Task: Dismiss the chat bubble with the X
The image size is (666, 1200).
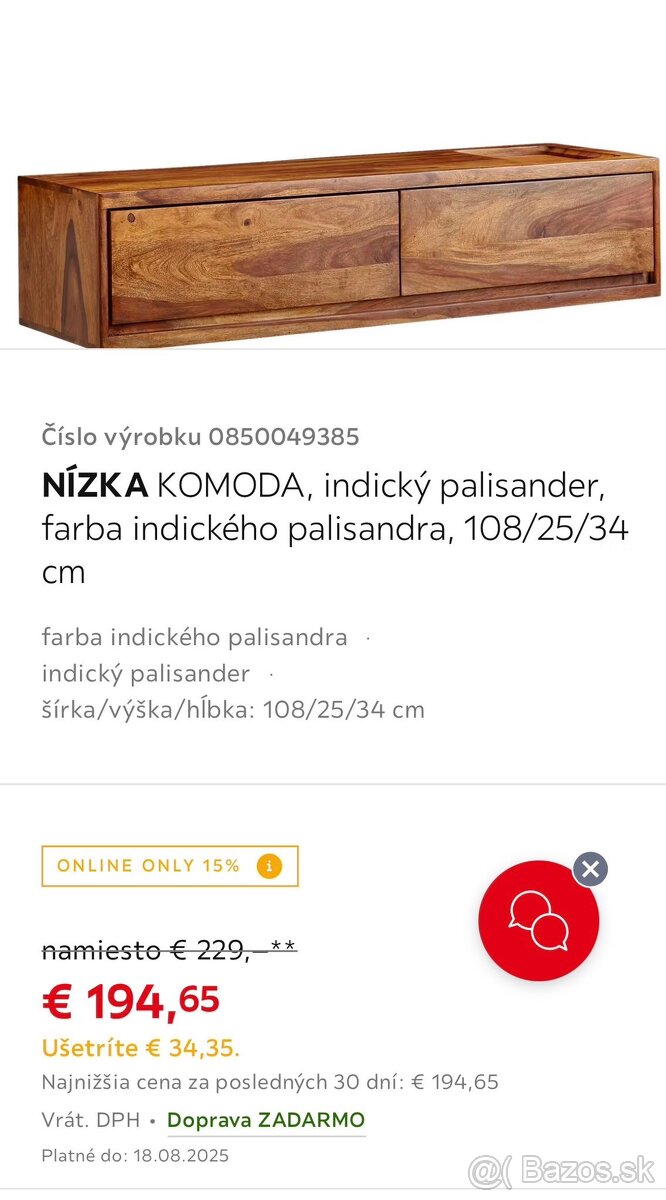Action: tap(590, 869)
